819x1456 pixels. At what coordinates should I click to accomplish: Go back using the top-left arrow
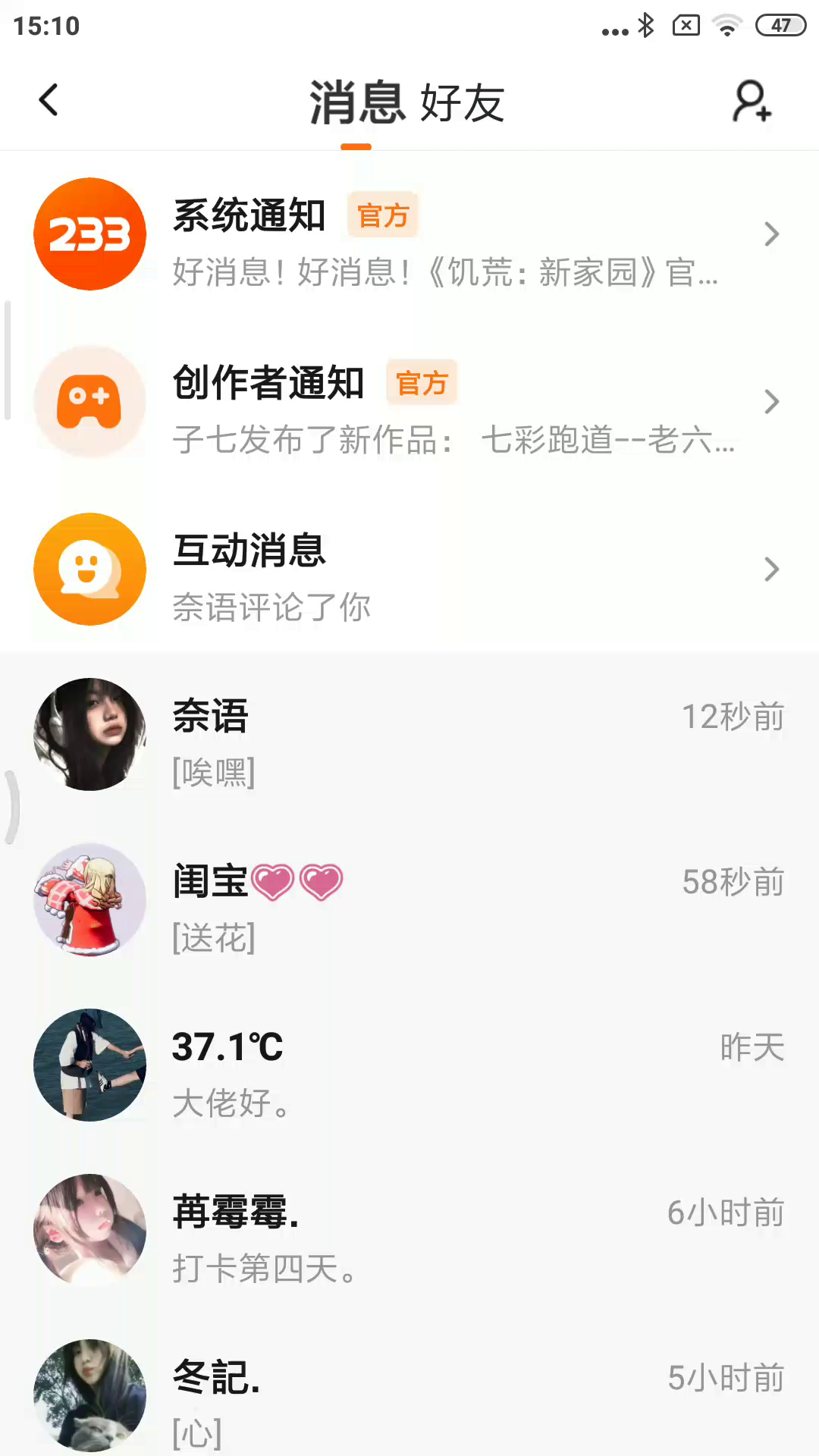click(x=49, y=101)
